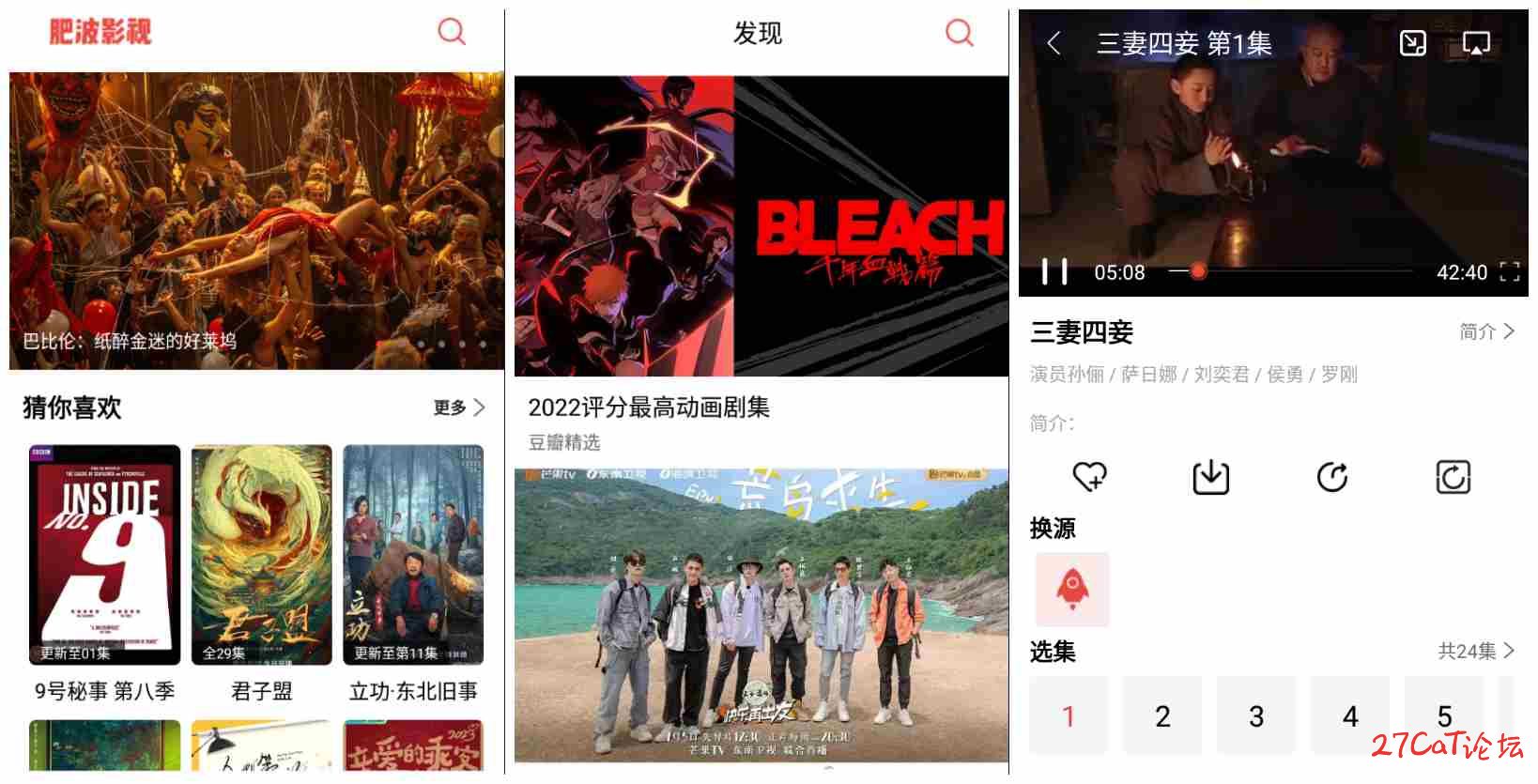1538x784 pixels.
Task: Expand the 简介 details
Action: point(1486,331)
